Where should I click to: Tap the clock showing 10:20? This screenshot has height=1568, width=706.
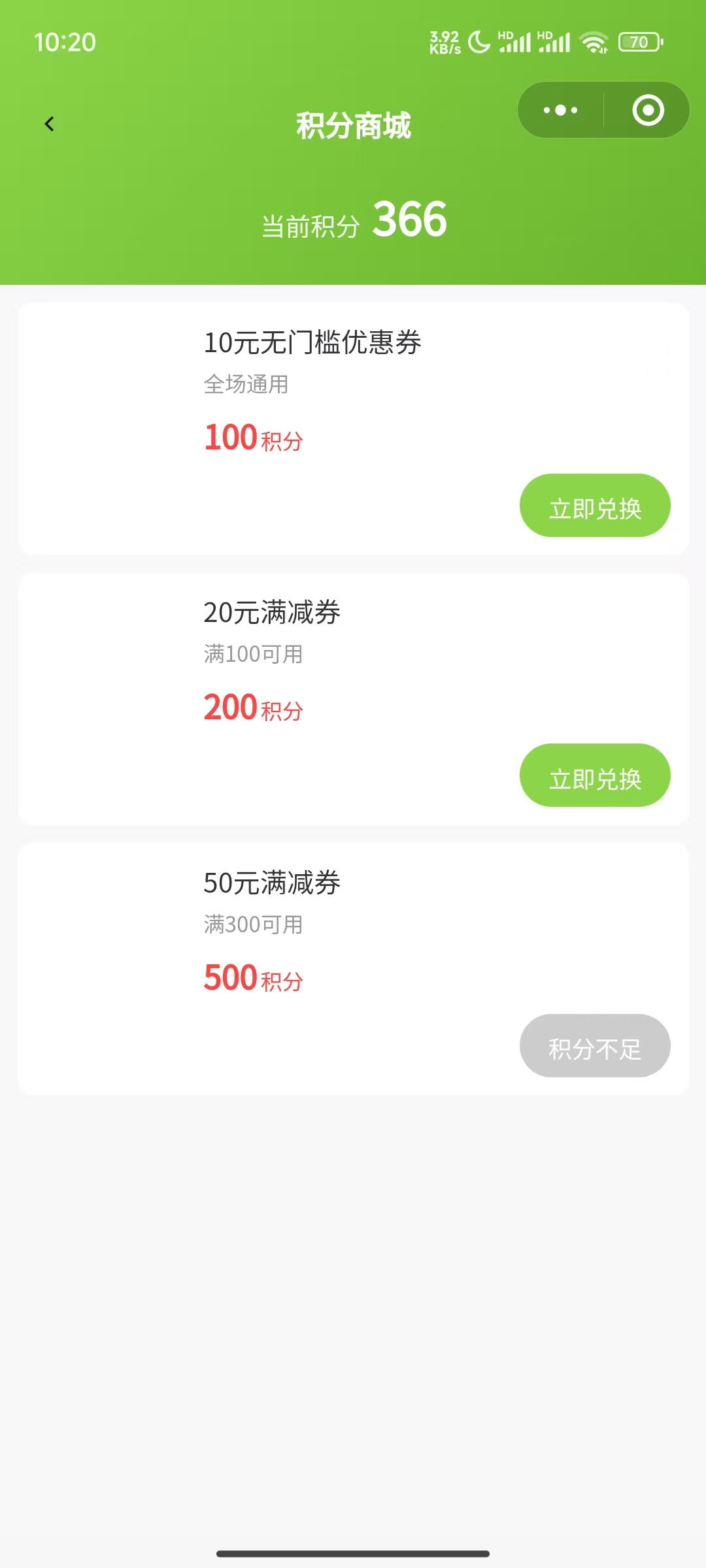[x=65, y=42]
